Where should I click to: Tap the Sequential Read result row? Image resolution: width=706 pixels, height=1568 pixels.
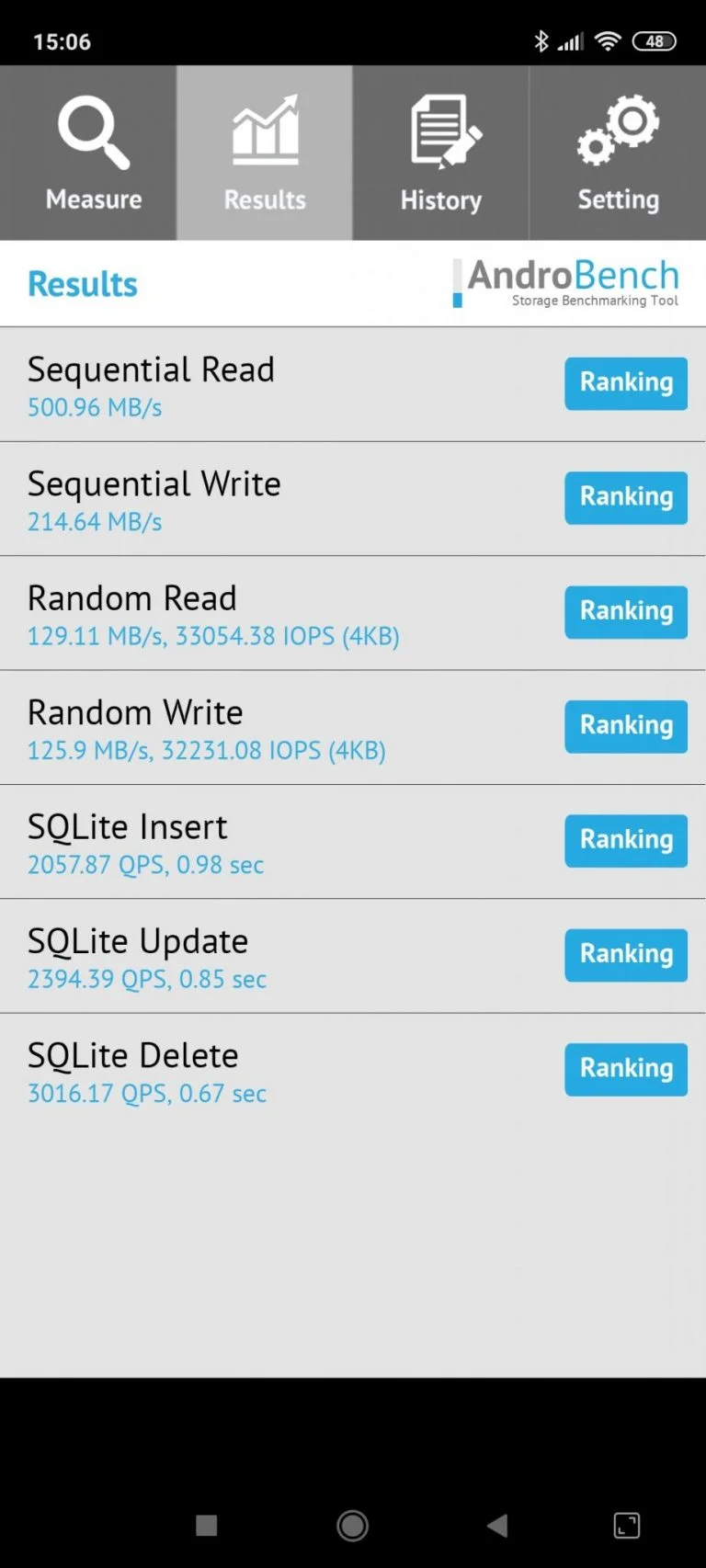230,383
